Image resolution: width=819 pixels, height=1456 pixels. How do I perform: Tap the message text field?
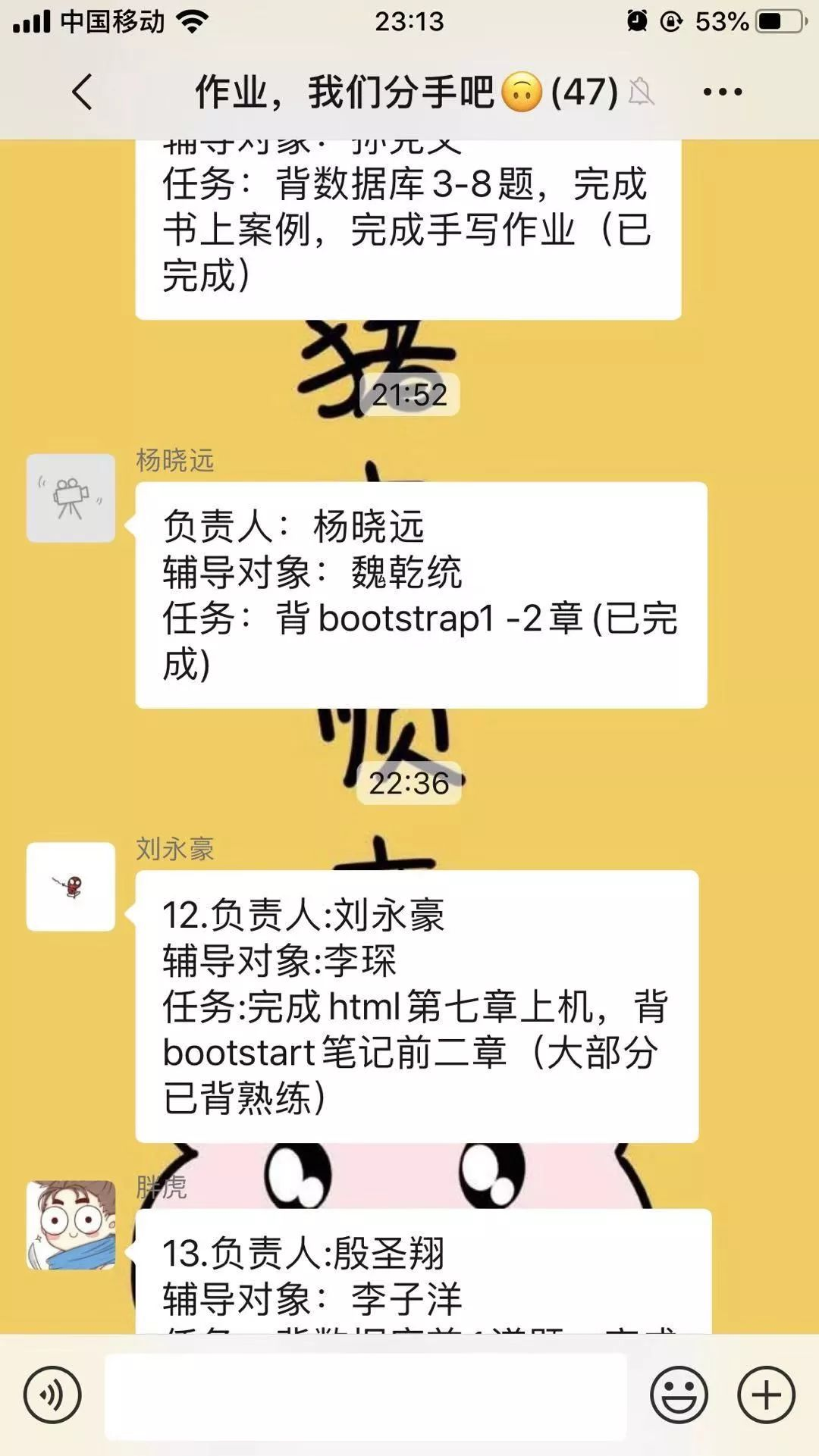(x=366, y=1396)
